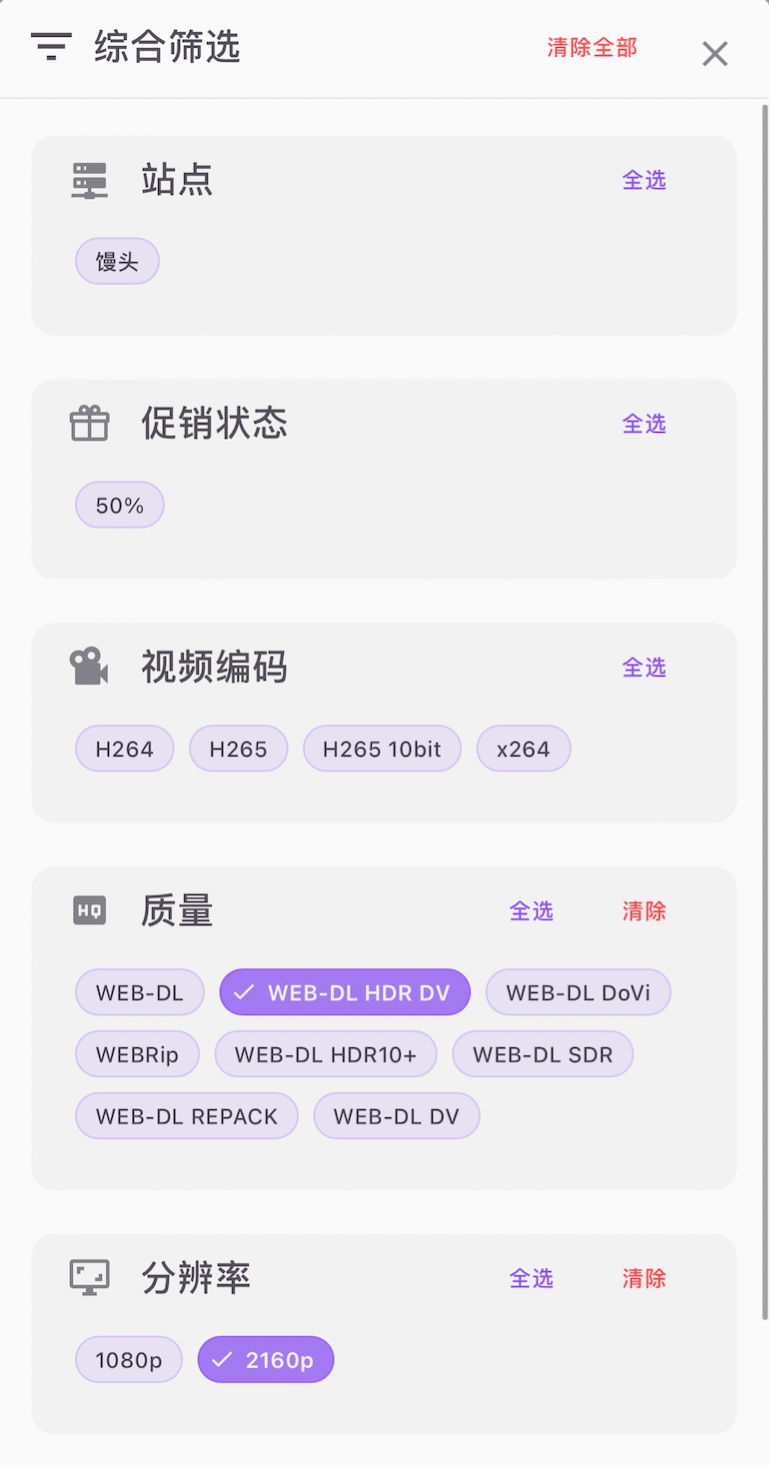Select the x264 codec chip
Image resolution: width=770 pixels, height=1468 pixels.
pos(524,749)
